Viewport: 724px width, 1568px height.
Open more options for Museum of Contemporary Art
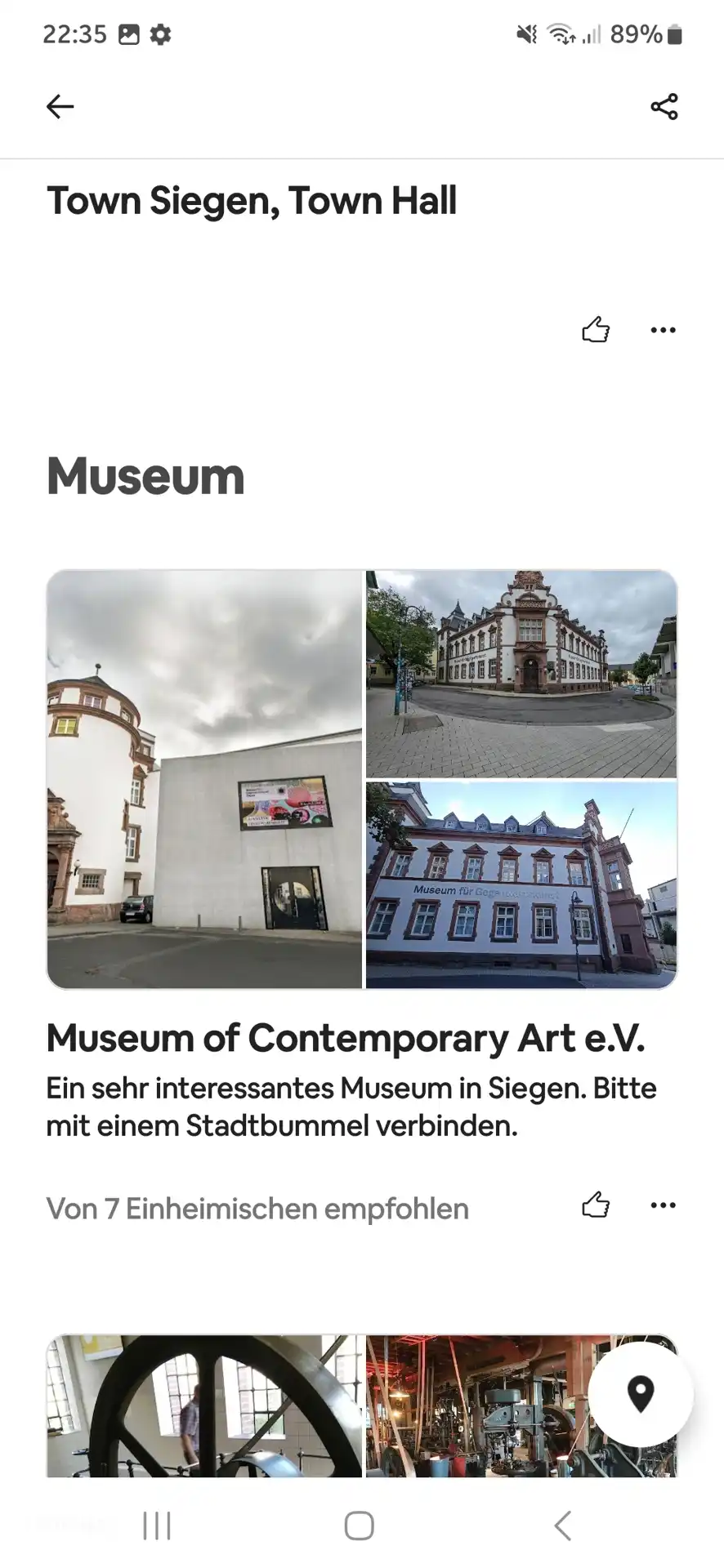663,1205
